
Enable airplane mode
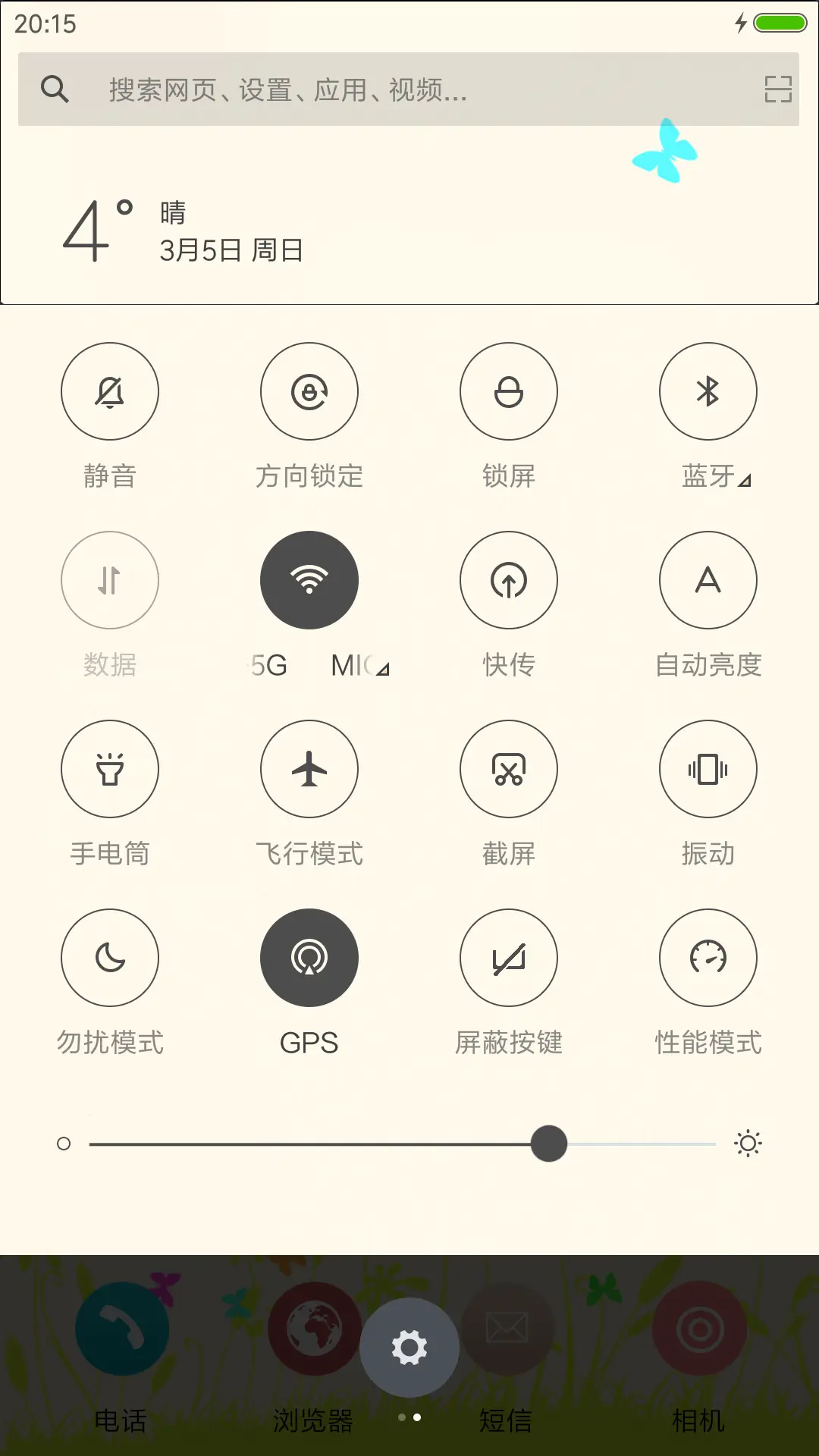[x=309, y=768]
